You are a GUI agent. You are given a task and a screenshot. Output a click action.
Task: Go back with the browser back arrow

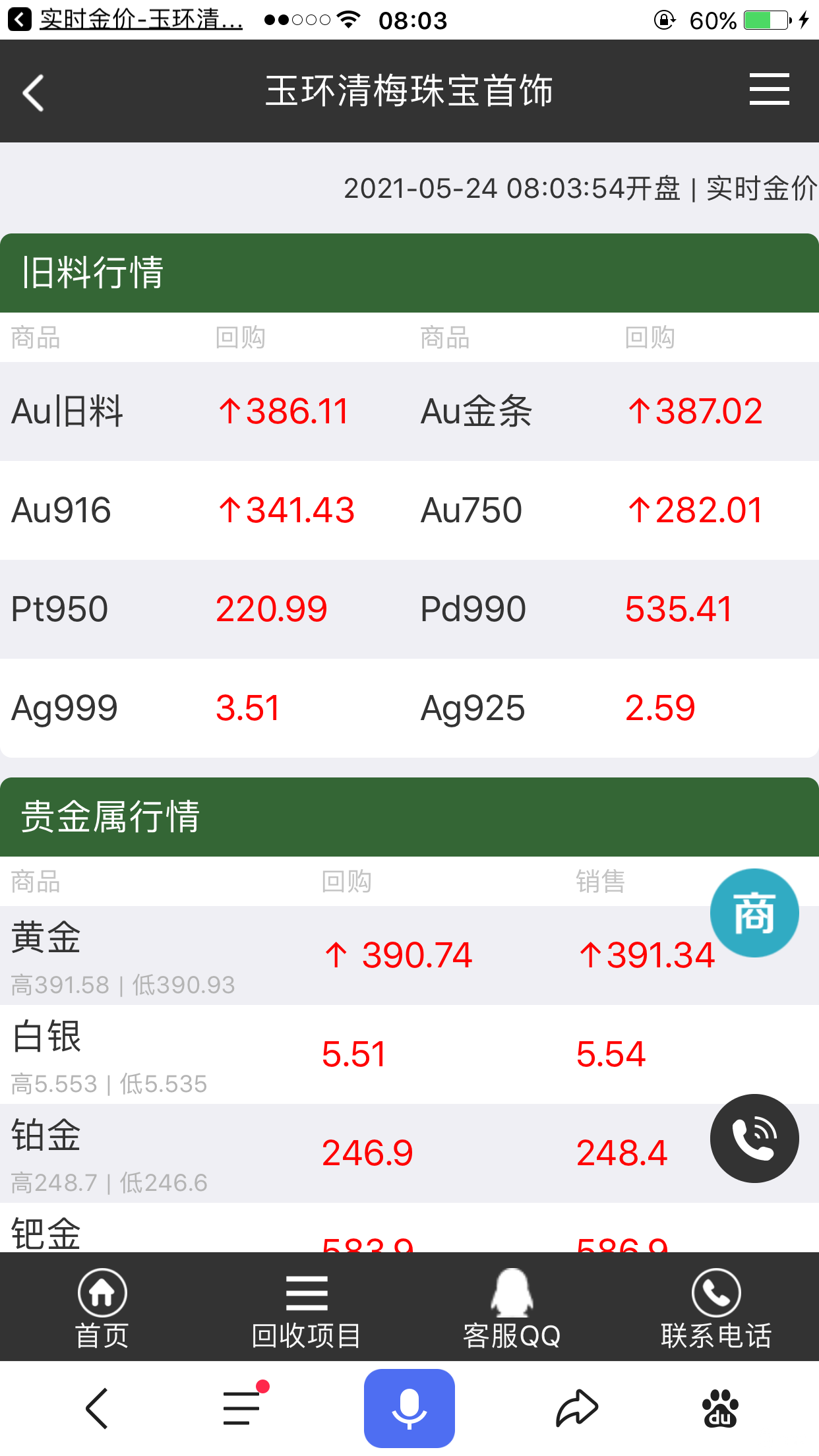(97, 1409)
